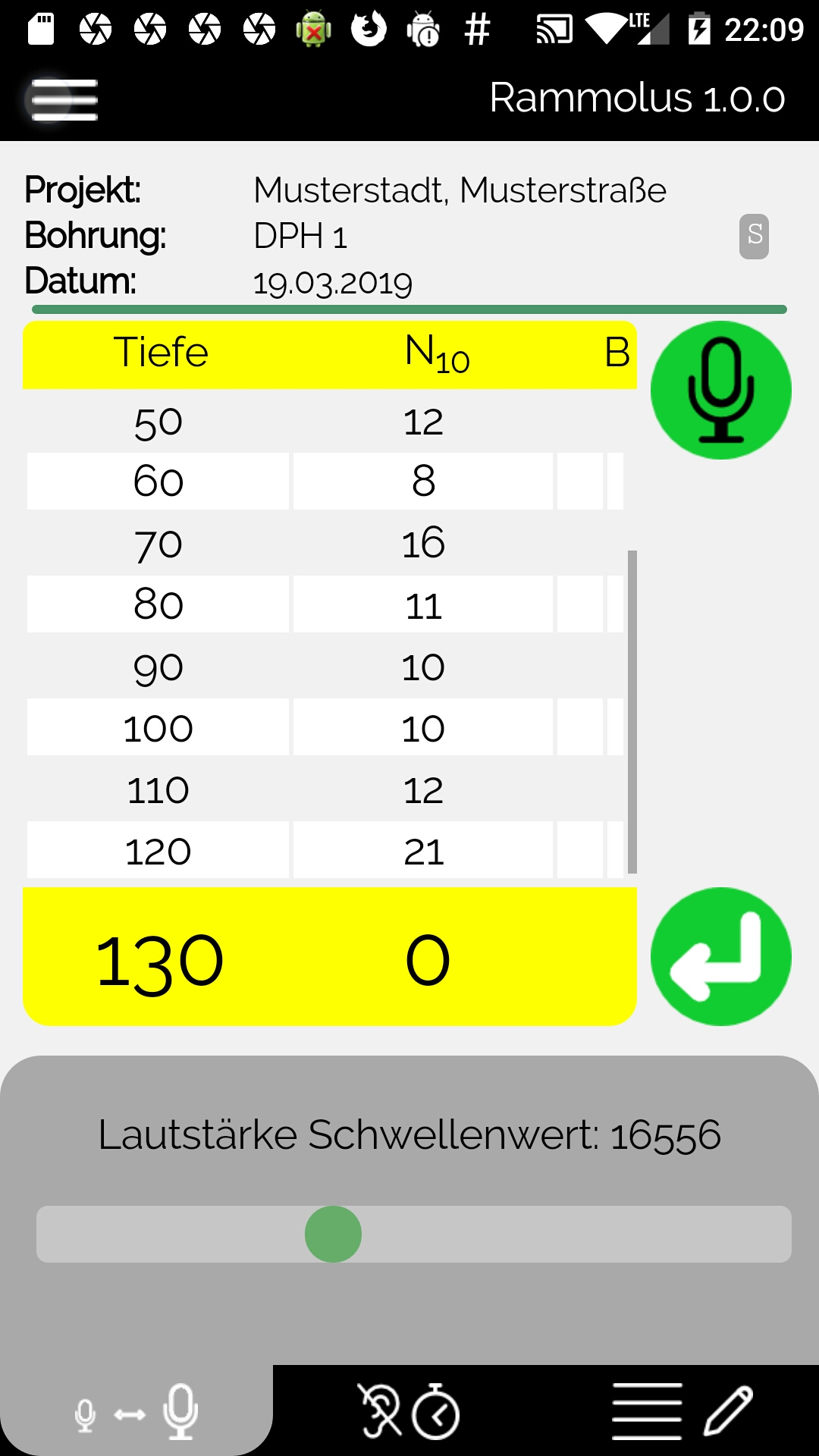This screenshot has width=819, height=1456.
Task: Select the row with depth 100
Action: coord(326,728)
